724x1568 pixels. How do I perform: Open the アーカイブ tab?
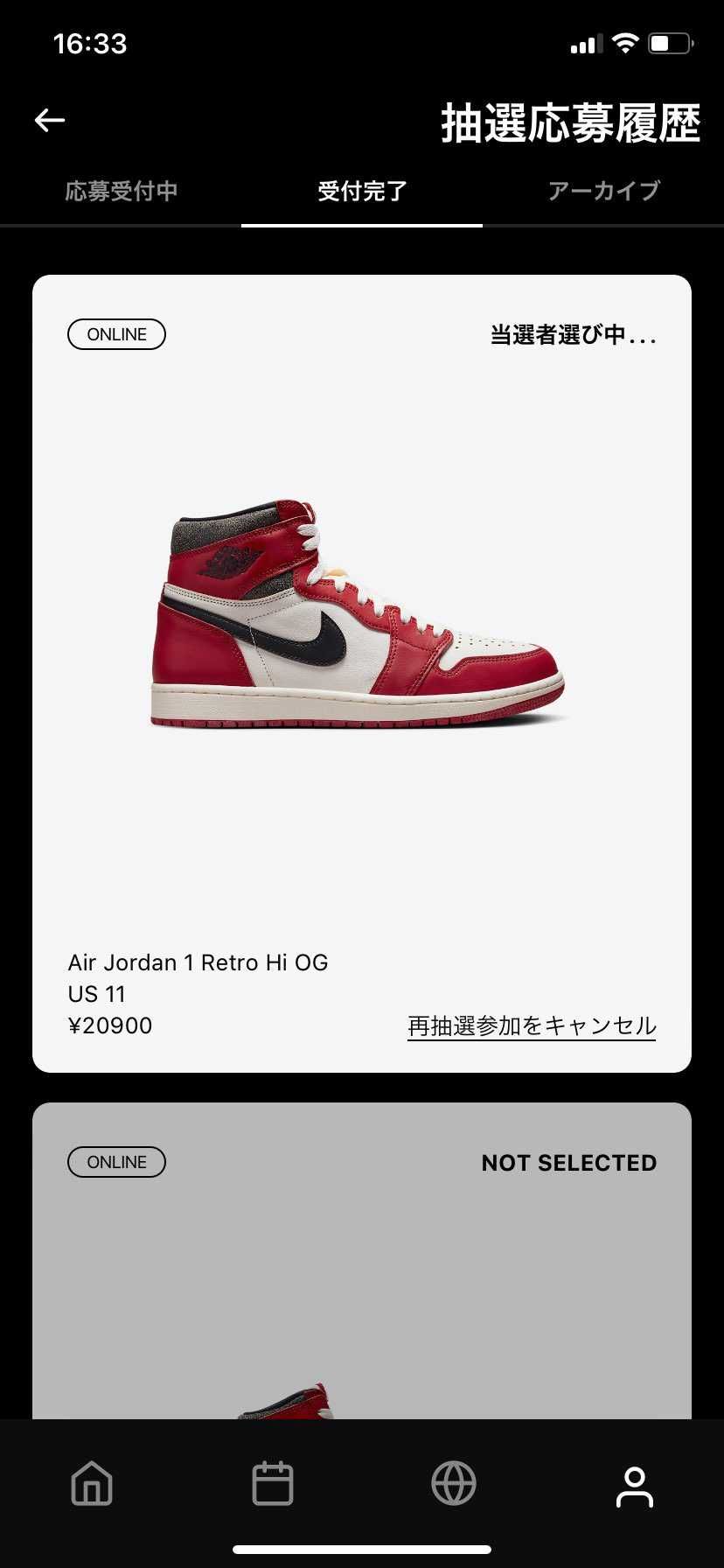[x=603, y=191]
